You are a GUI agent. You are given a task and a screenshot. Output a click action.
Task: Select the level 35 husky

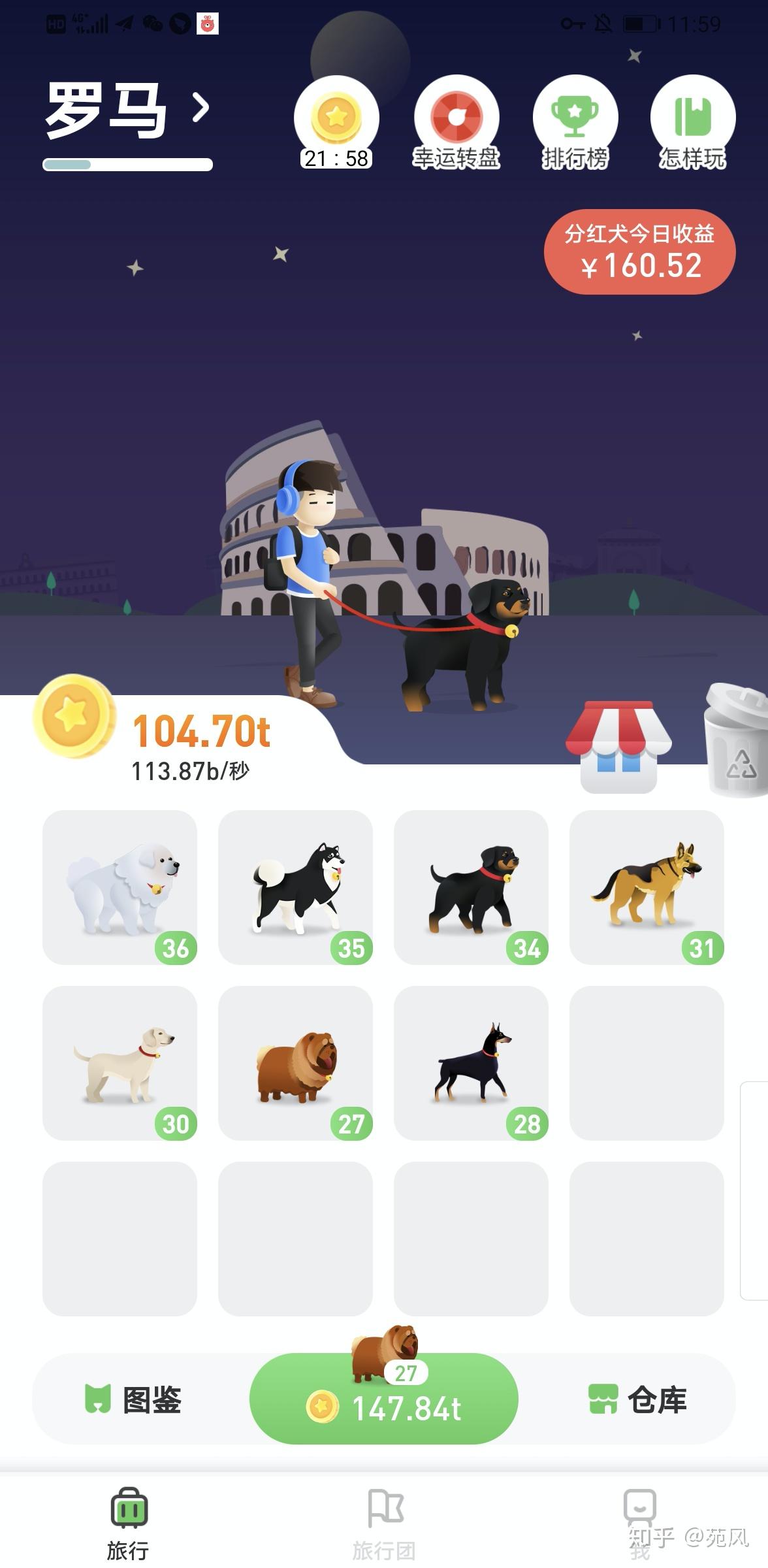(295, 887)
